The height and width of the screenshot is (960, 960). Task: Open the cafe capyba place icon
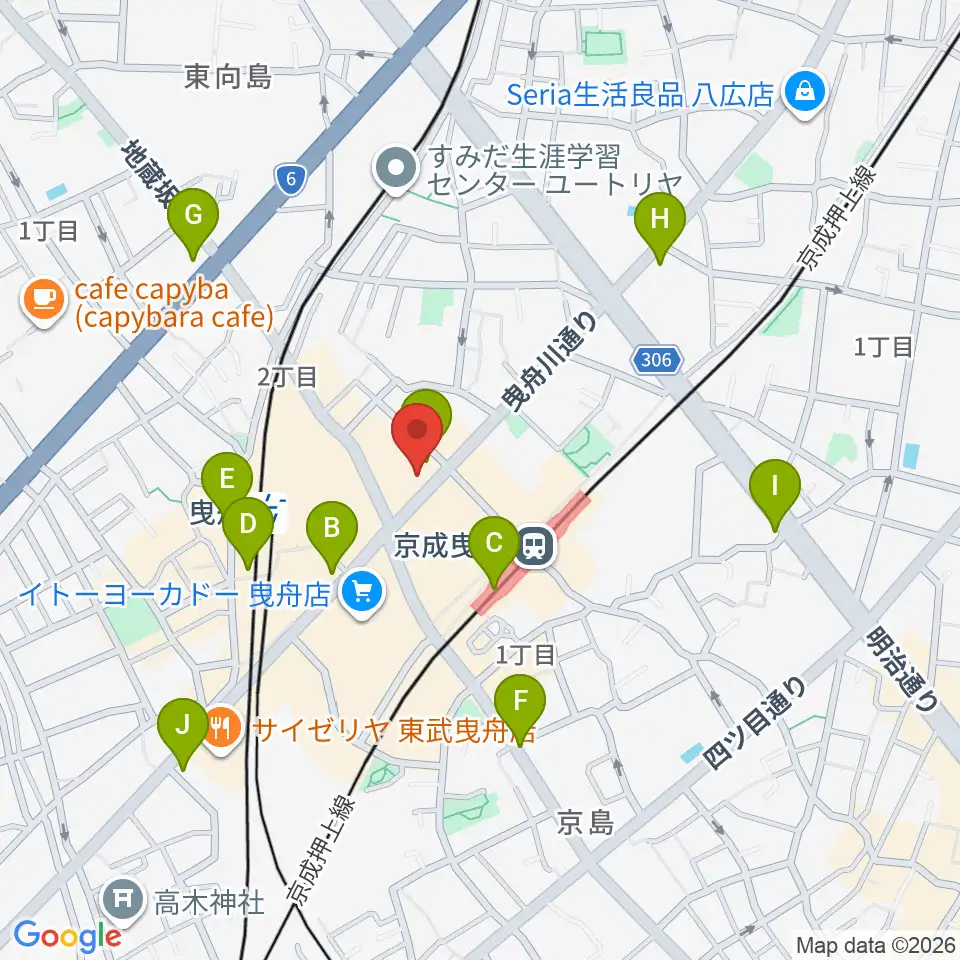44,302
